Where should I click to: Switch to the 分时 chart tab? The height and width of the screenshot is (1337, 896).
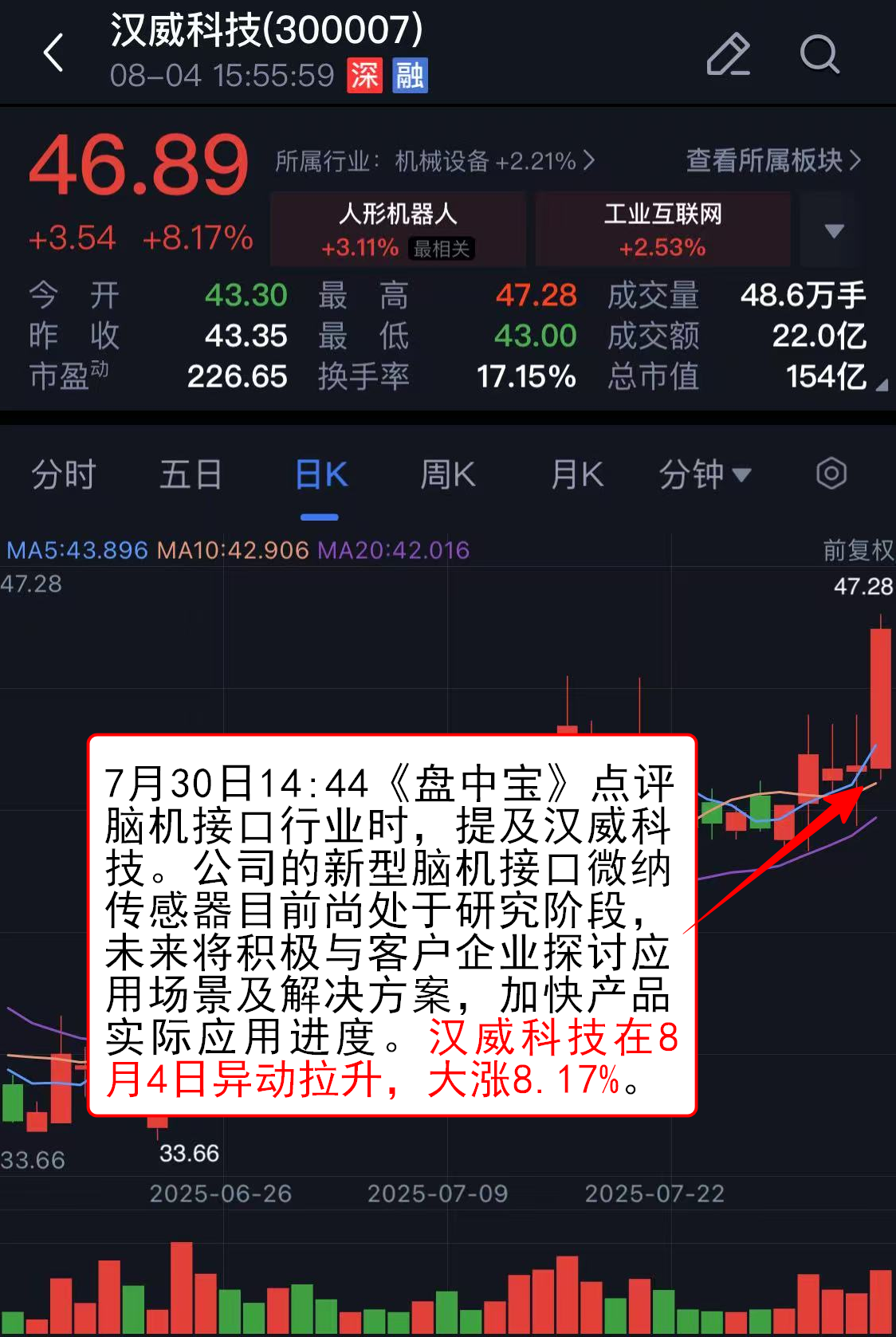tap(63, 475)
